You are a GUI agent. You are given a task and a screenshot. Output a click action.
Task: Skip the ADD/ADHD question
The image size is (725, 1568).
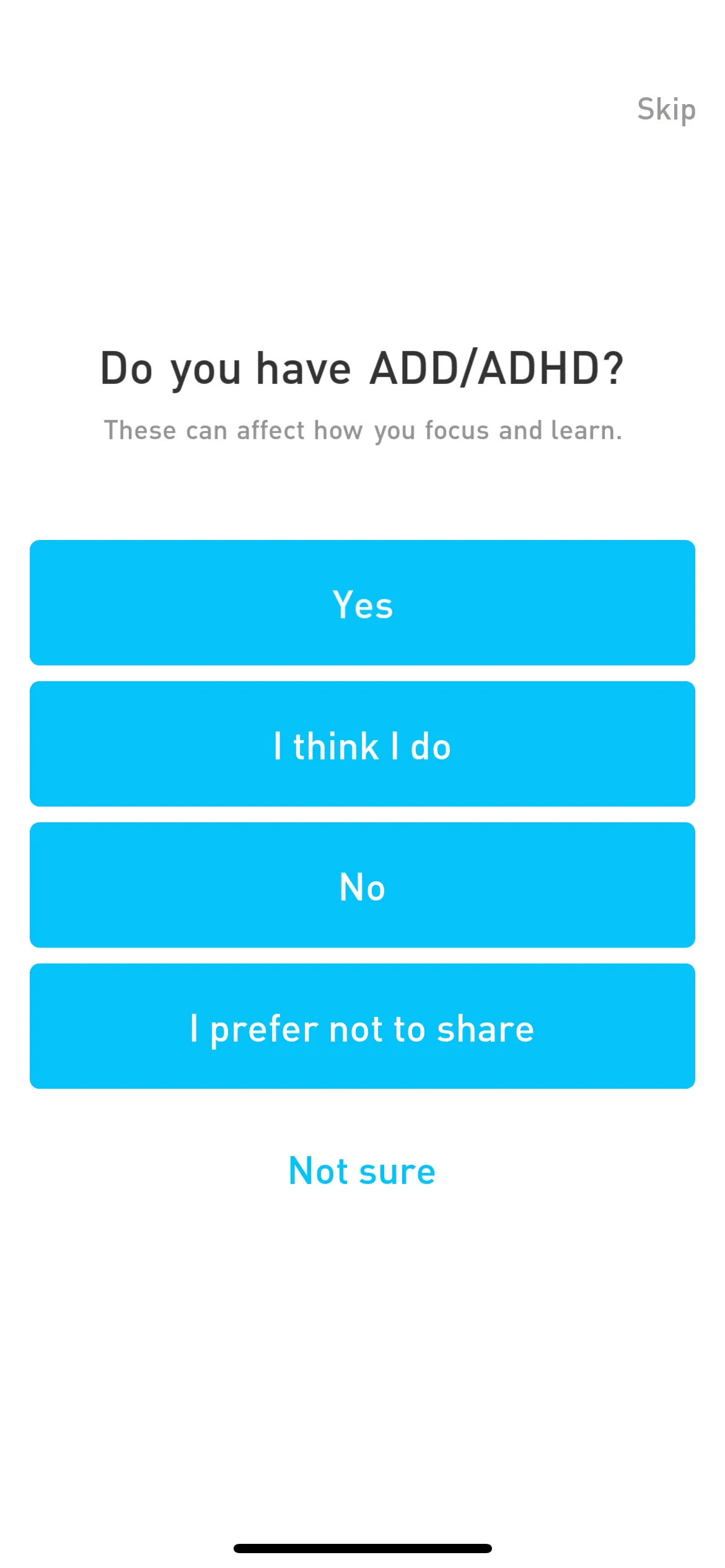coord(666,110)
